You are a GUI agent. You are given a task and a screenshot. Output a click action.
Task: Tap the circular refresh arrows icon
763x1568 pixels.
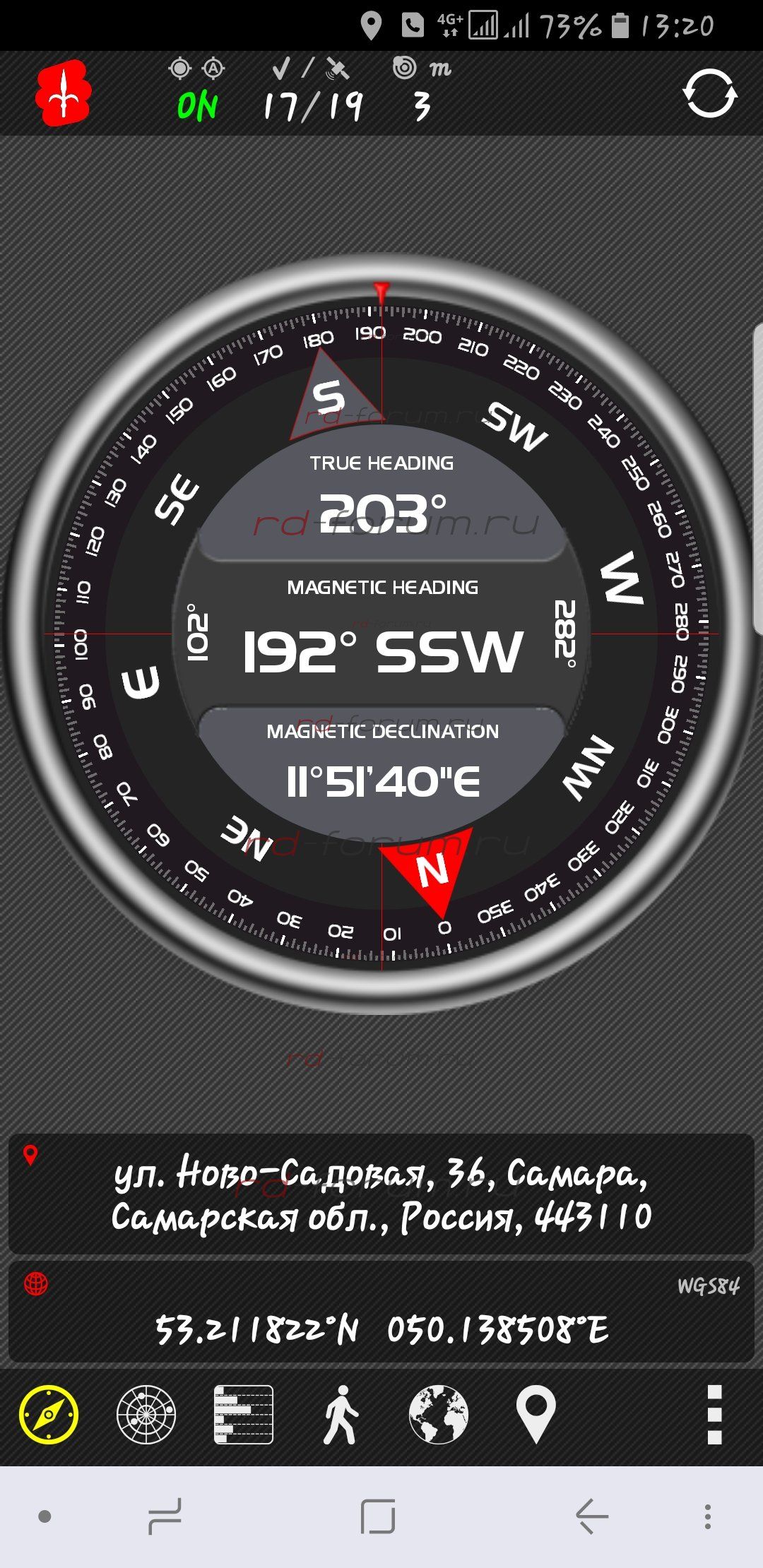(709, 94)
